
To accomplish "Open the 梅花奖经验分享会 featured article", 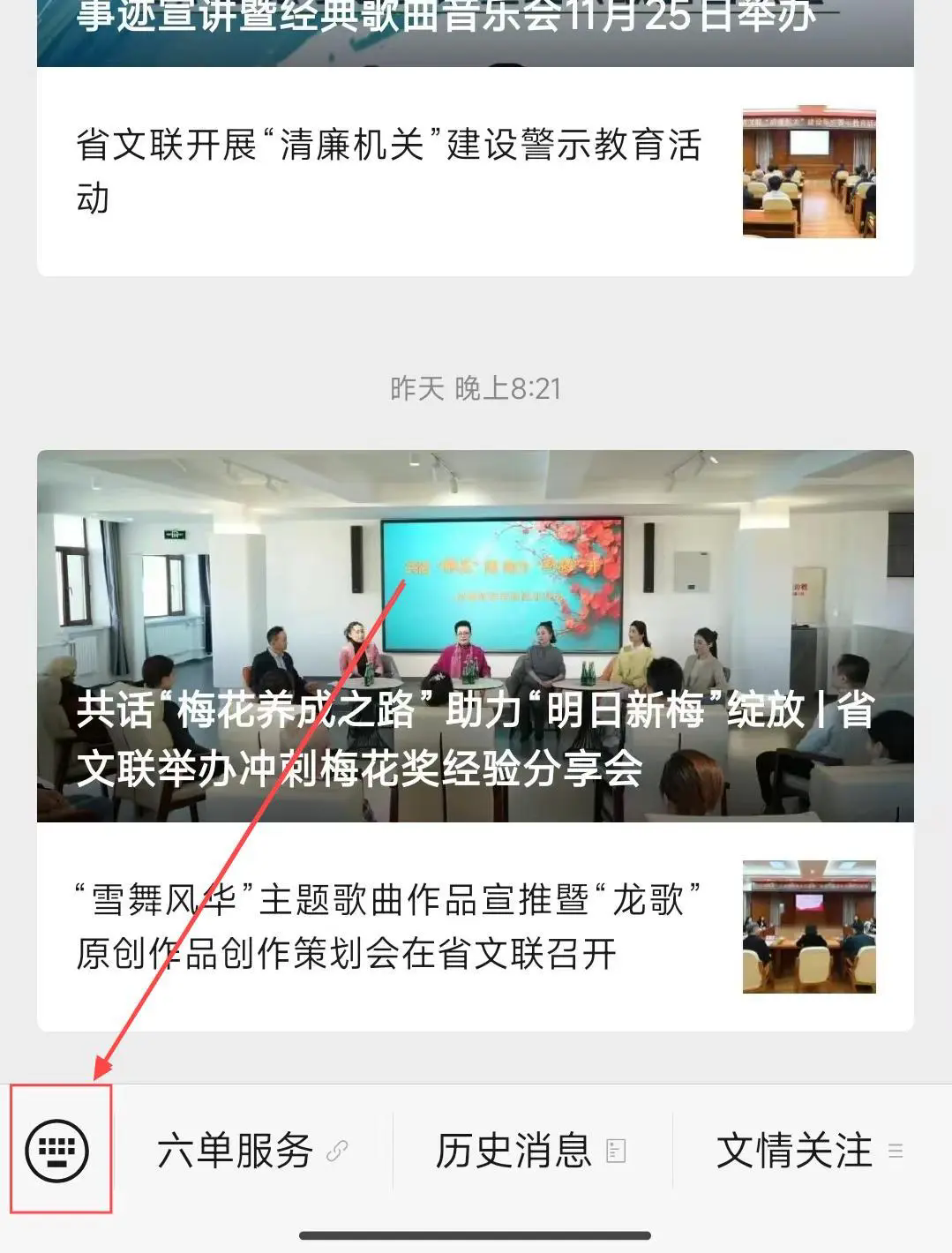I will pyautogui.click(x=475, y=635).
